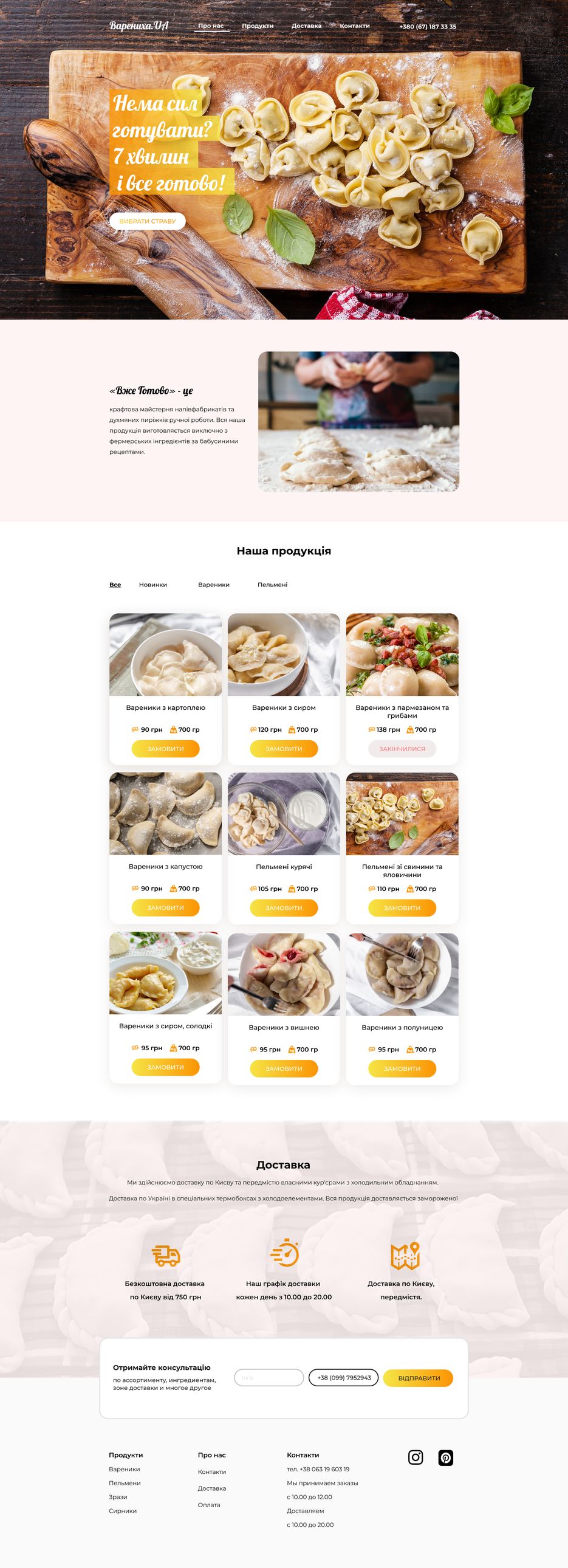This screenshot has height=1568, width=568.
Task: Open Доставка in the header menu
Action: [306, 26]
